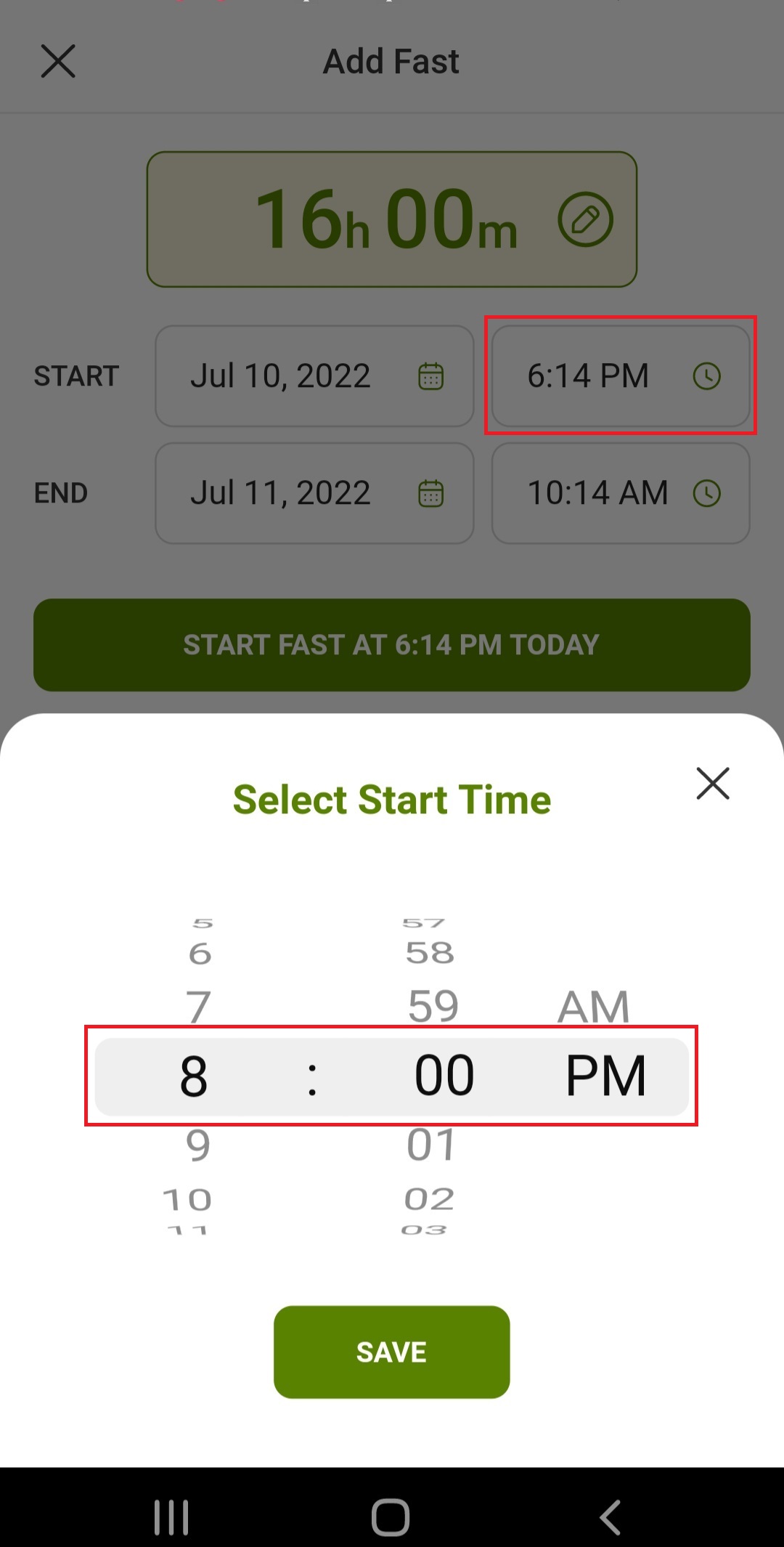Select PM in the time picker
This screenshot has width=784, height=1547.
click(606, 1076)
